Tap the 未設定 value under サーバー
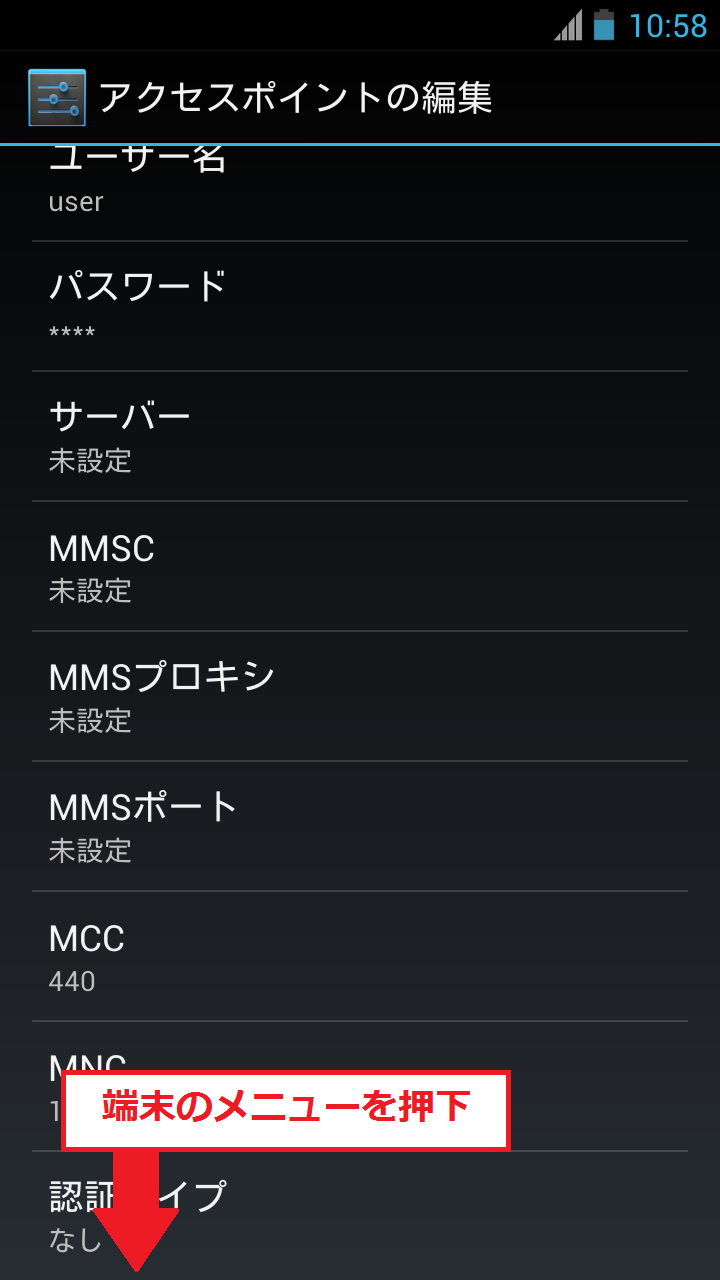The height and width of the screenshot is (1280, 720). point(88,460)
